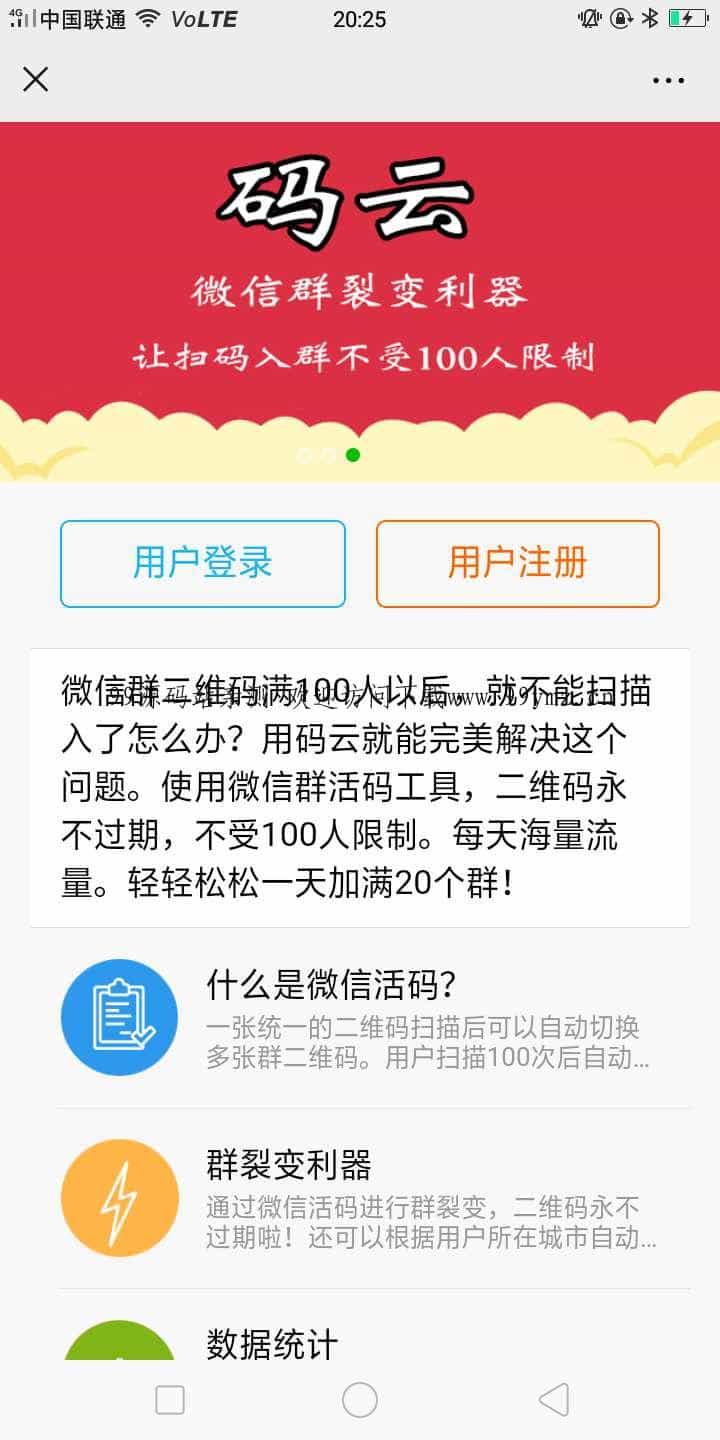Close the web page with the X

[35, 80]
